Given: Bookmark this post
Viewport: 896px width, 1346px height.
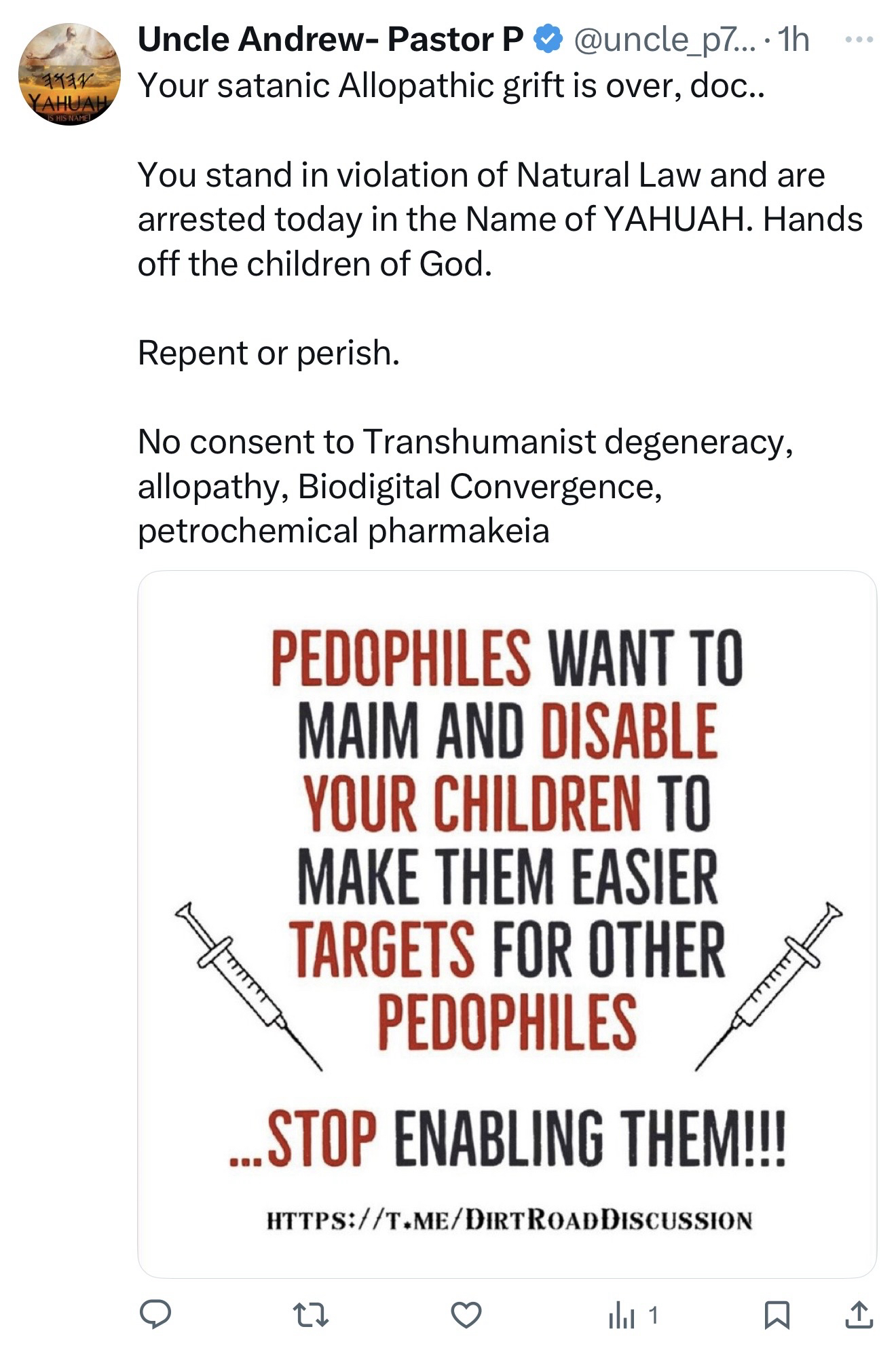Looking at the screenshot, I should [775, 1315].
